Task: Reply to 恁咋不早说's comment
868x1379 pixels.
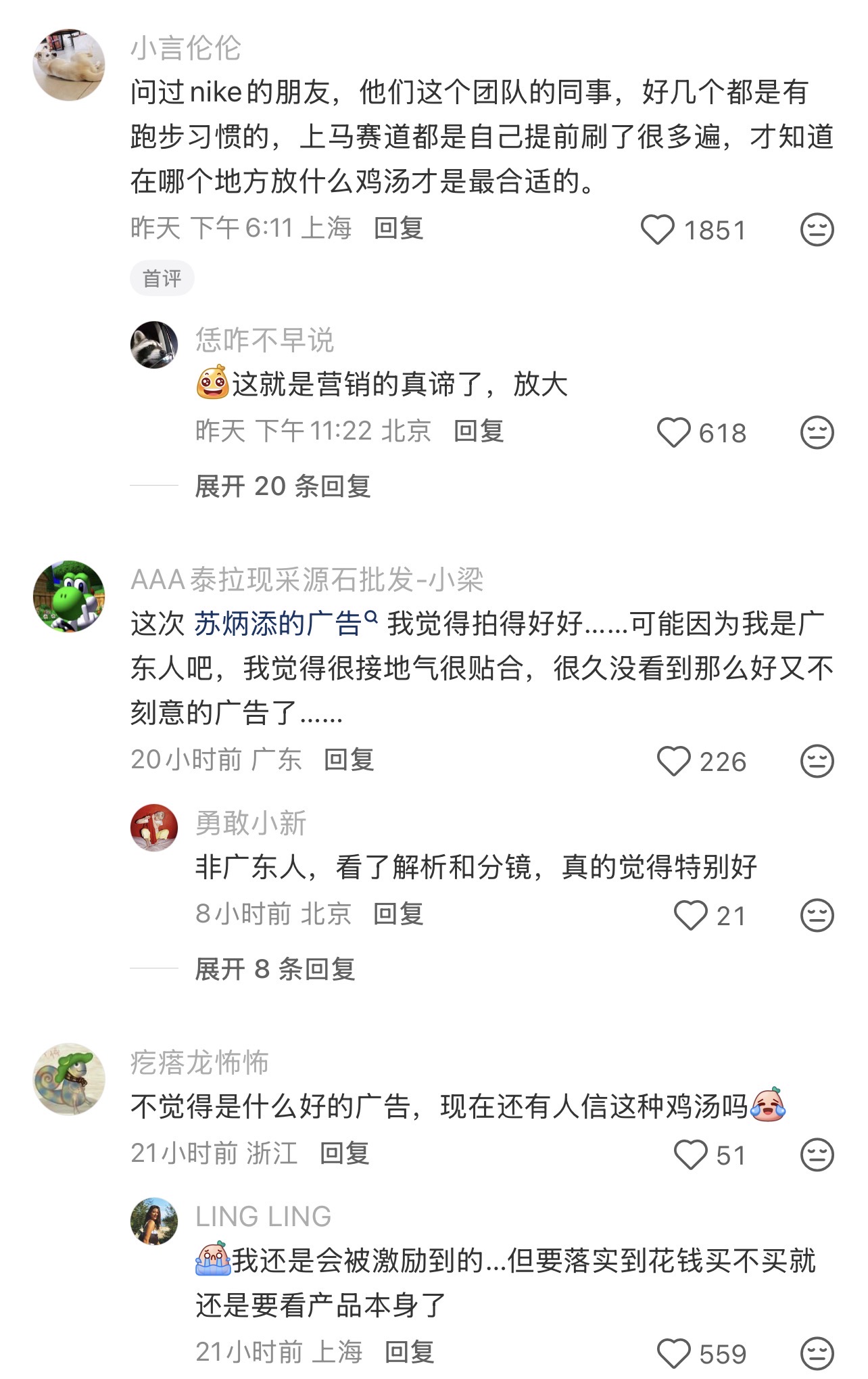Action: click(x=479, y=431)
